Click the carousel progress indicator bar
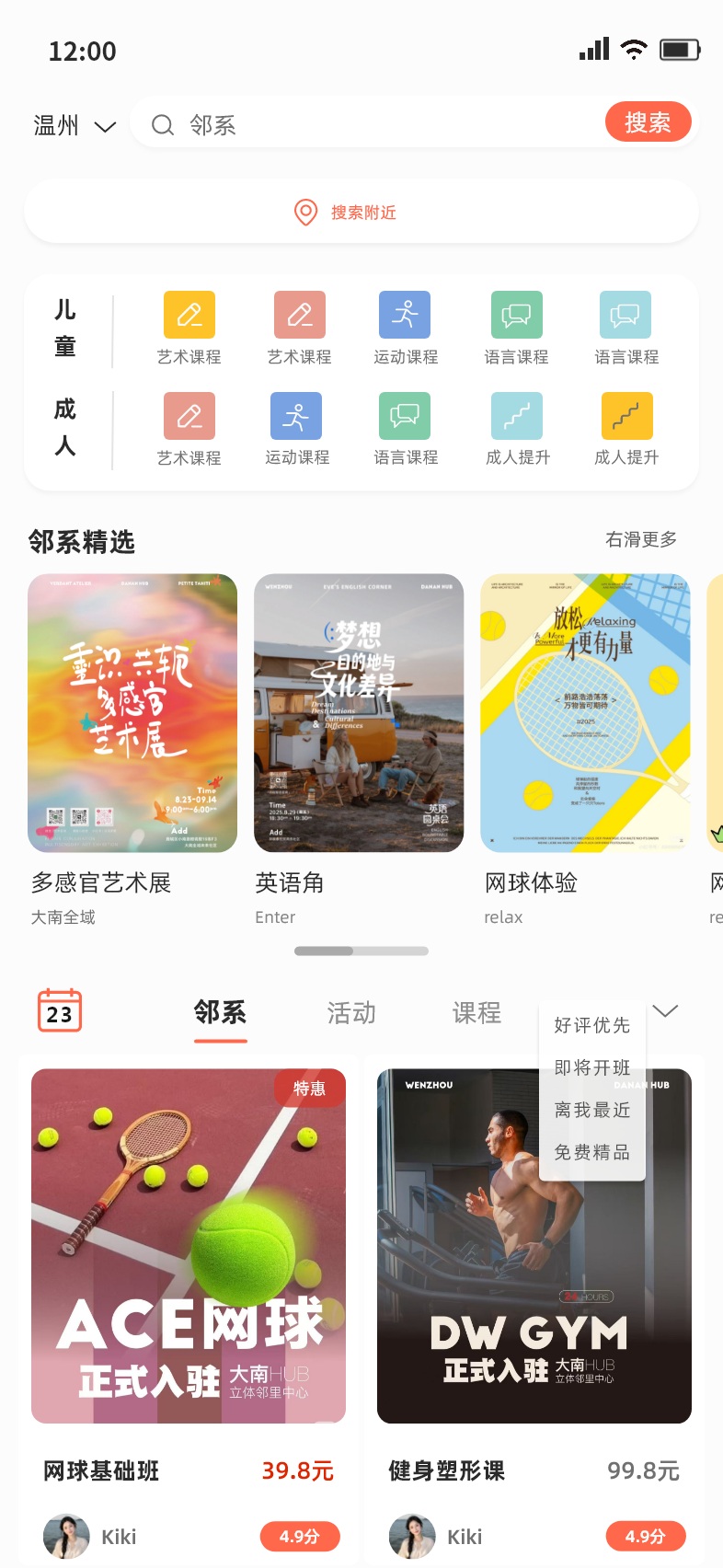The height and width of the screenshot is (1568, 723). click(x=361, y=951)
